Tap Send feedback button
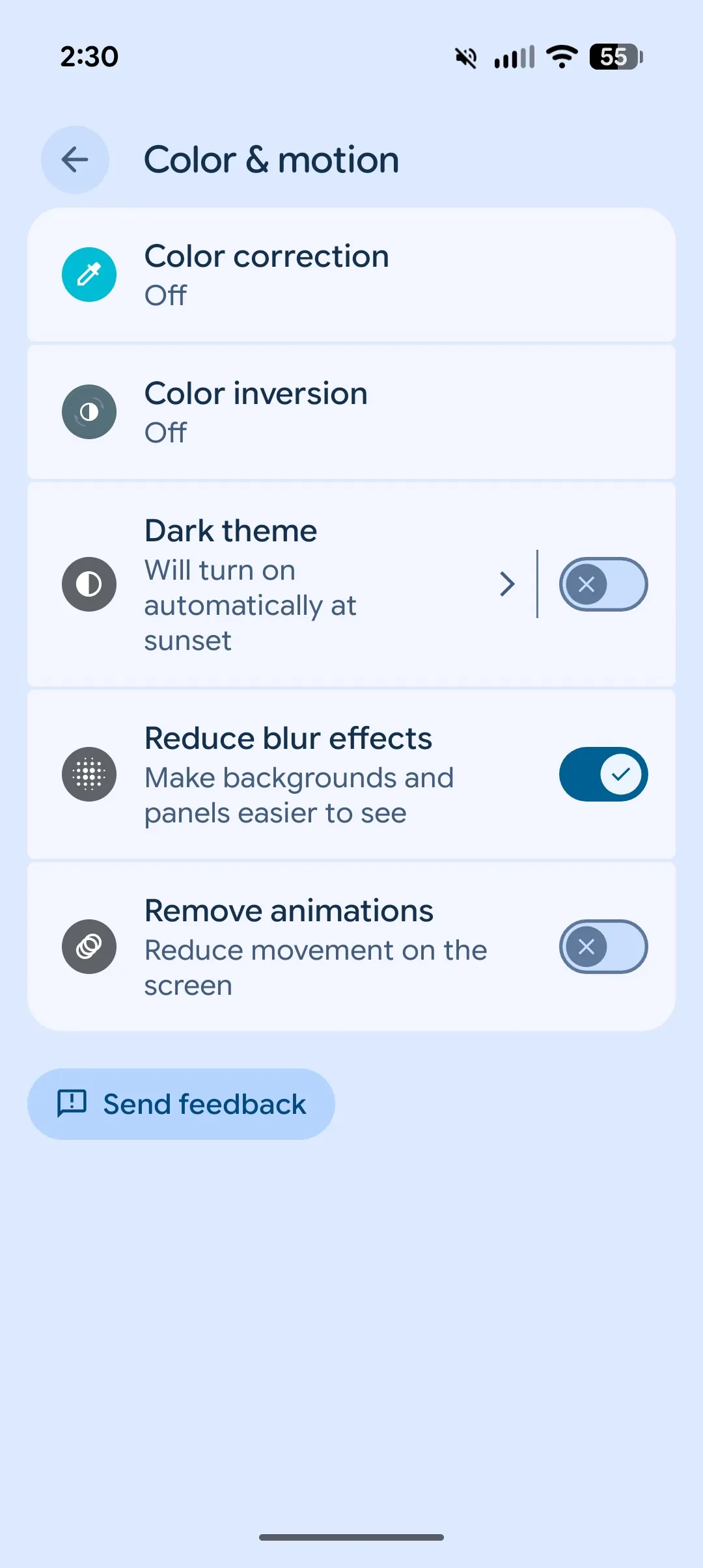This screenshot has width=703, height=1568. pos(181,1104)
